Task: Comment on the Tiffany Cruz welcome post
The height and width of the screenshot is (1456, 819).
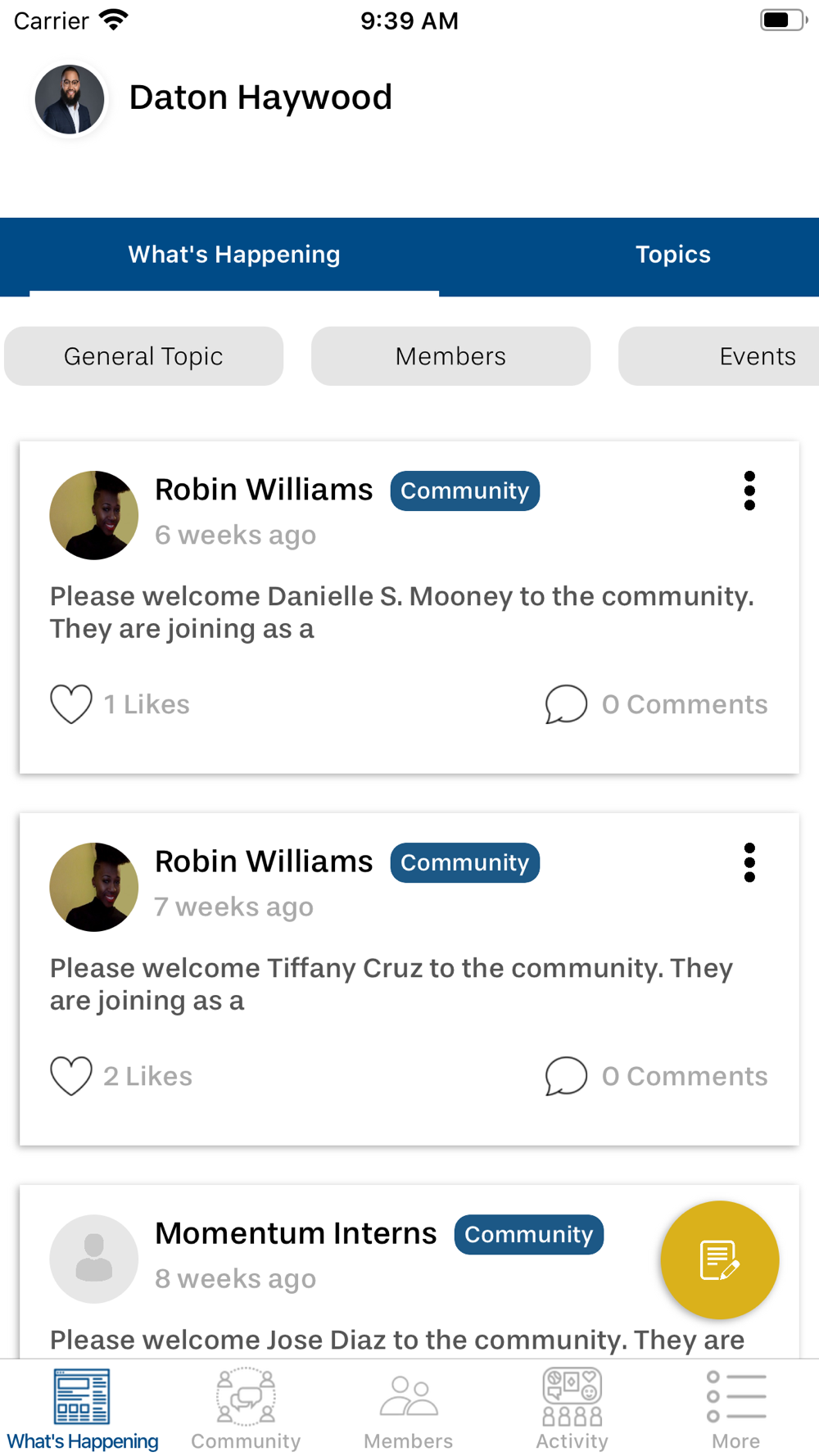Action: 656,1076
